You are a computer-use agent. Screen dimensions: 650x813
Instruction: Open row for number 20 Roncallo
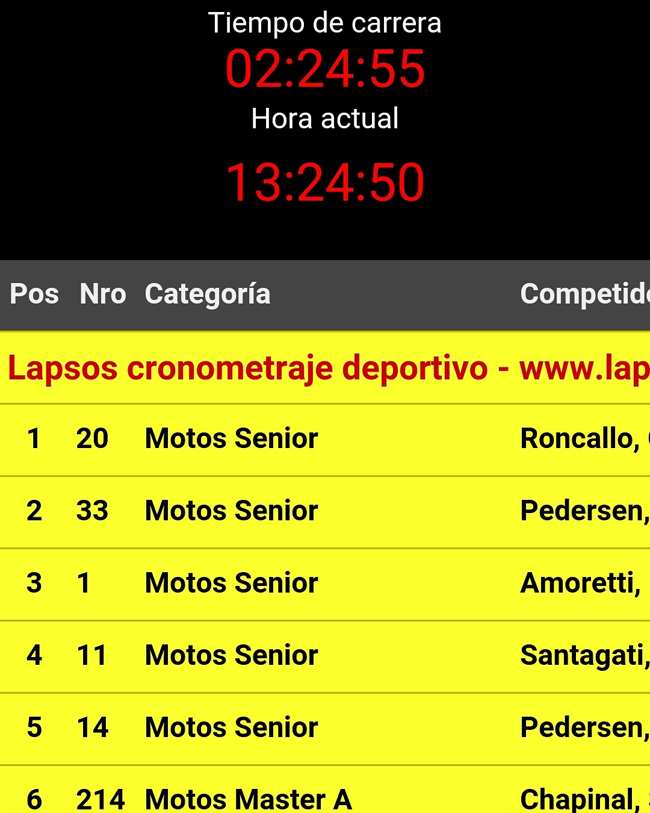325,439
